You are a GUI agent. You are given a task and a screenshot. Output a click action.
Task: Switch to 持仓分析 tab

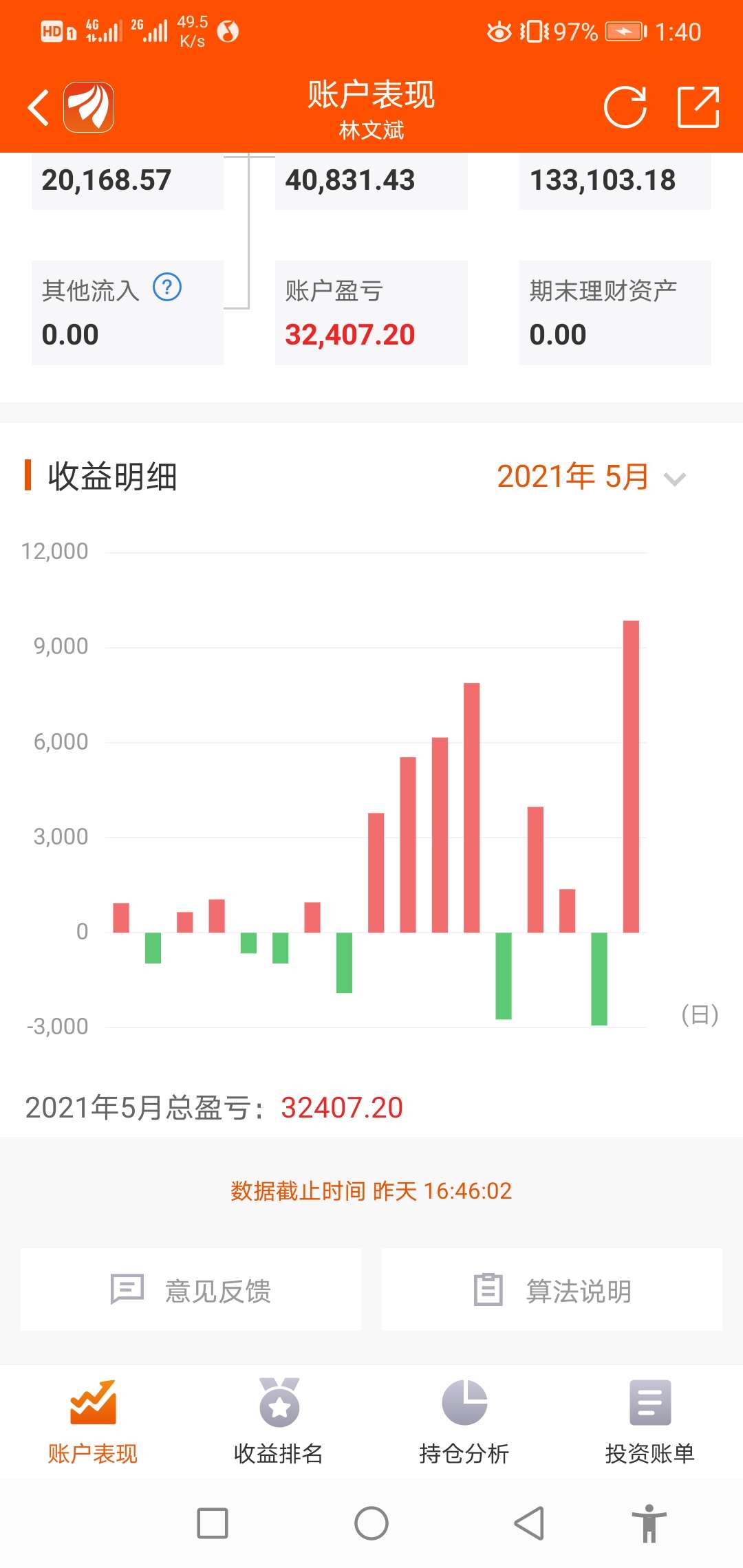(x=464, y=1422)
